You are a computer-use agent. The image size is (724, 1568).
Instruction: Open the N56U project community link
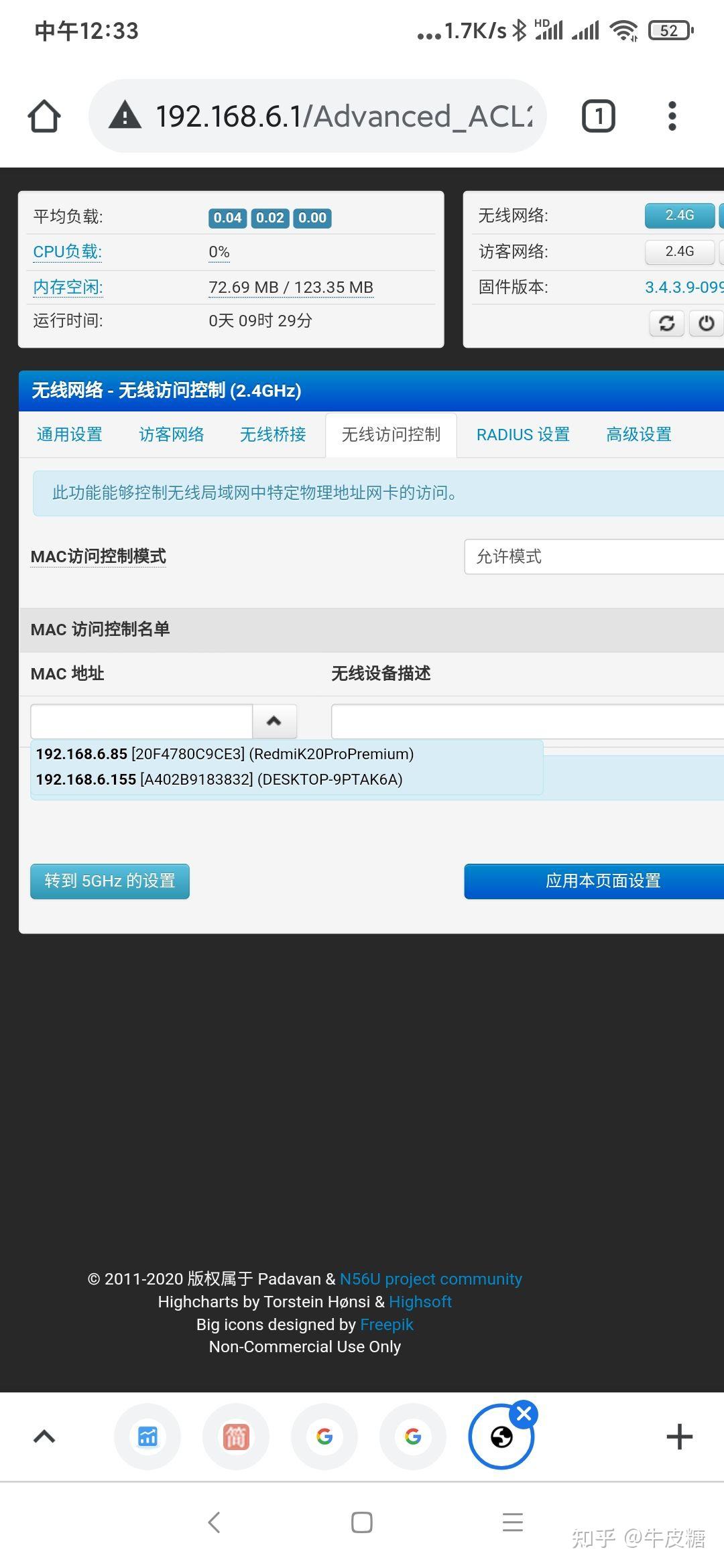tap(430, 1279)
